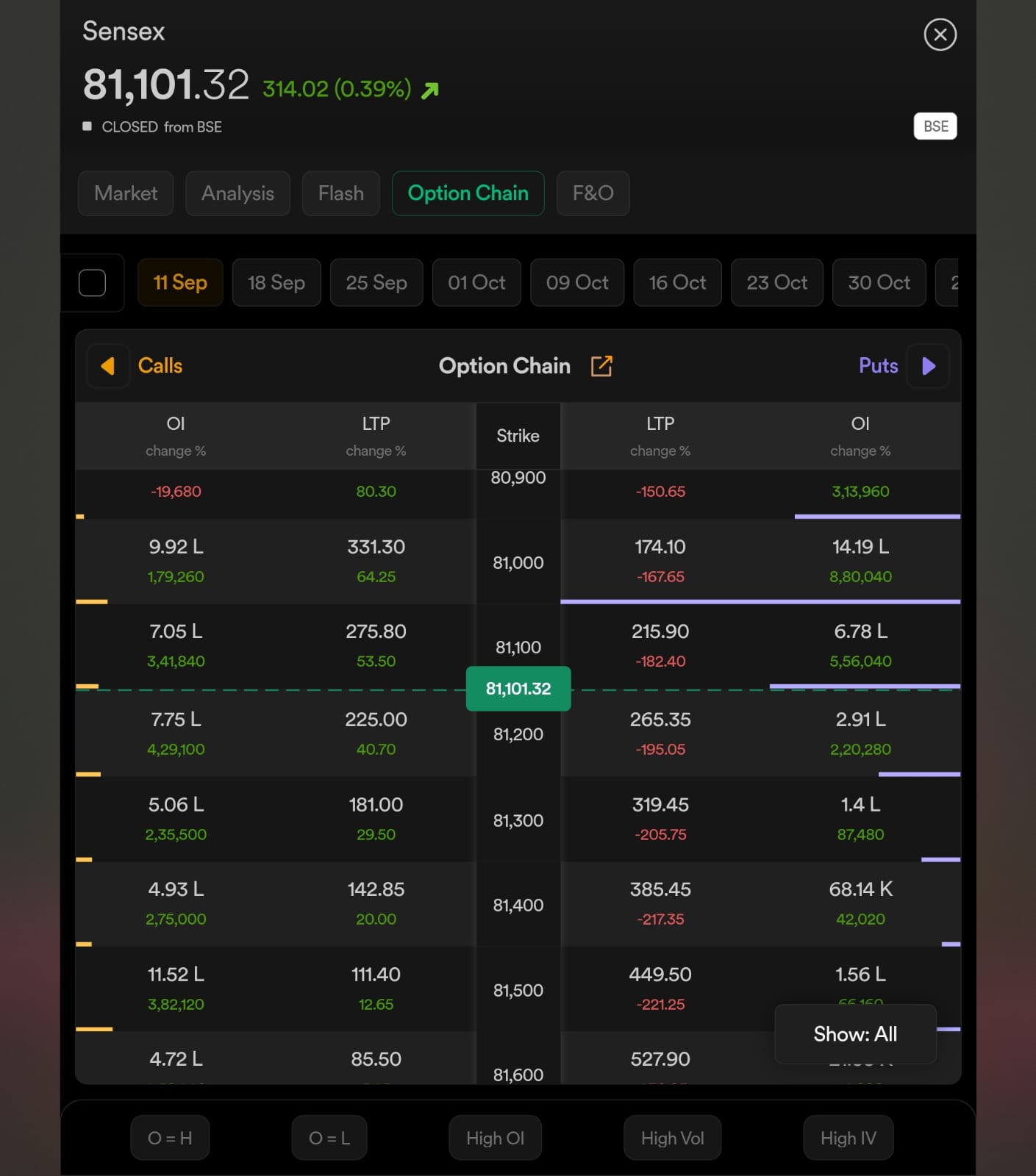This screenshot has width=1036, height=1176.
Task: Filter by High OI
Action: point(495,1138)
